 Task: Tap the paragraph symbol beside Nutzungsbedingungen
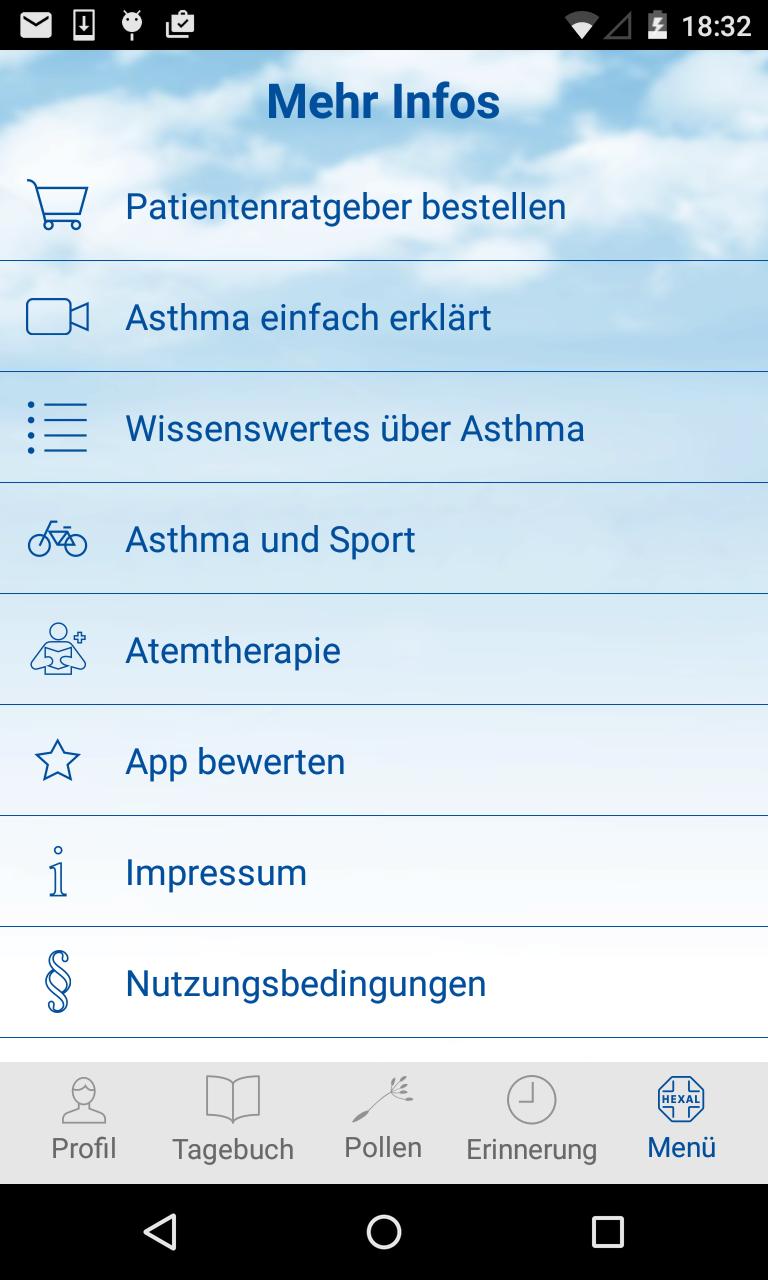[x=58, y=982]
